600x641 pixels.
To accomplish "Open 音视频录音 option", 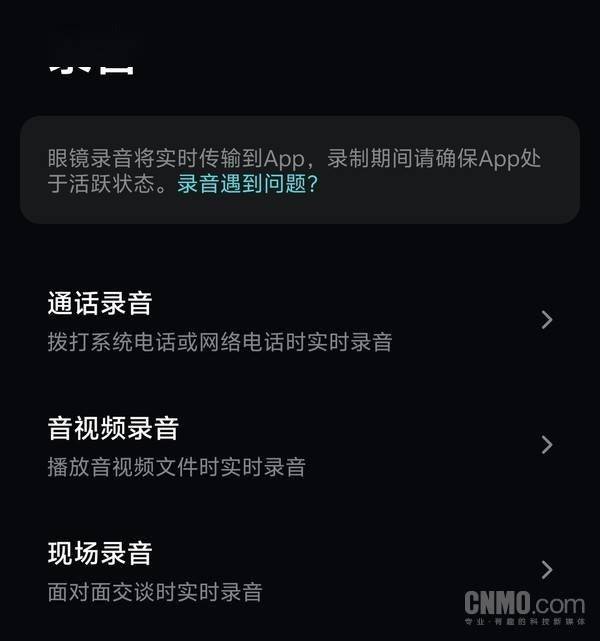I will 298,445.
